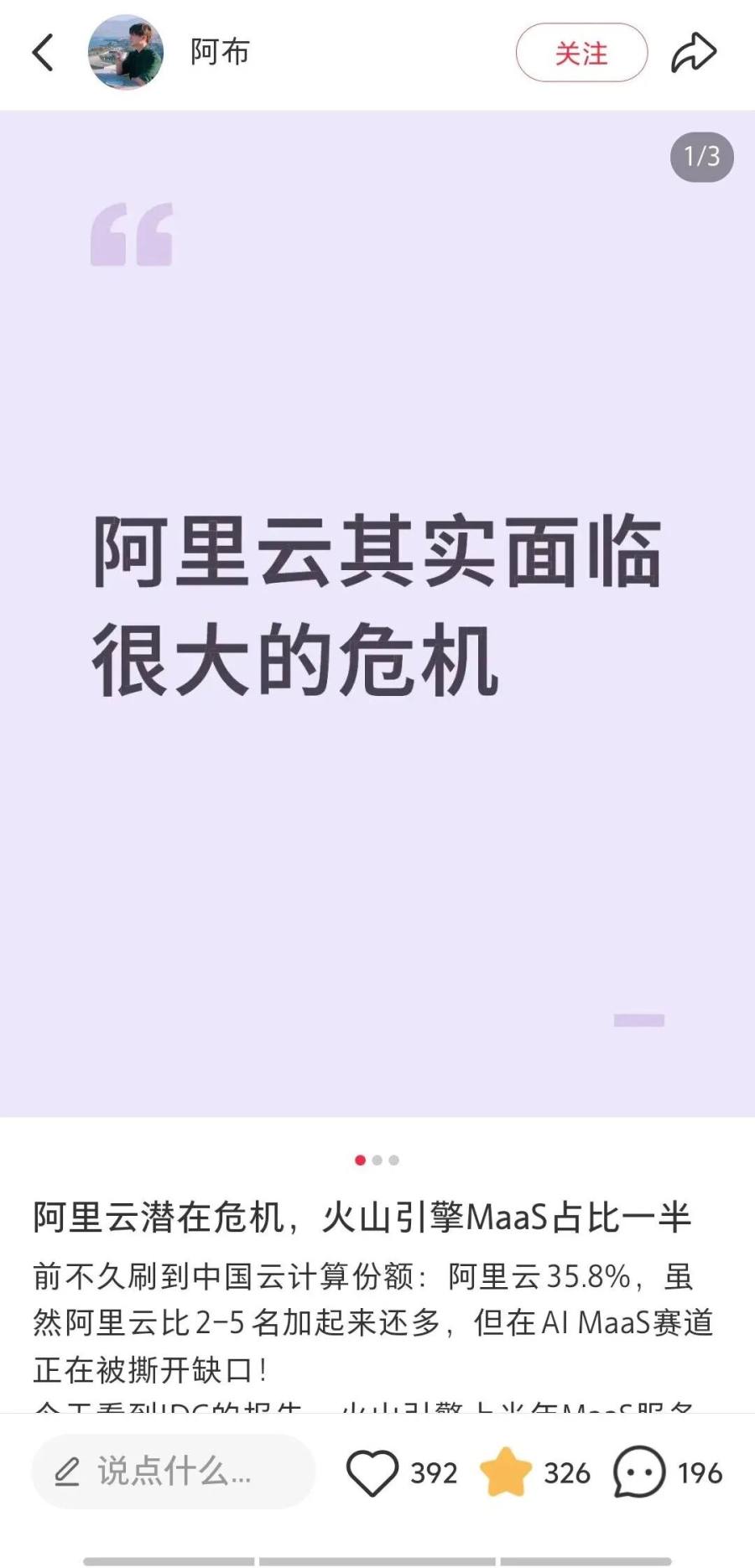Follow the author via 关注 button
This screenshot has width=755, height=1568.
click(x=581, y=53)
